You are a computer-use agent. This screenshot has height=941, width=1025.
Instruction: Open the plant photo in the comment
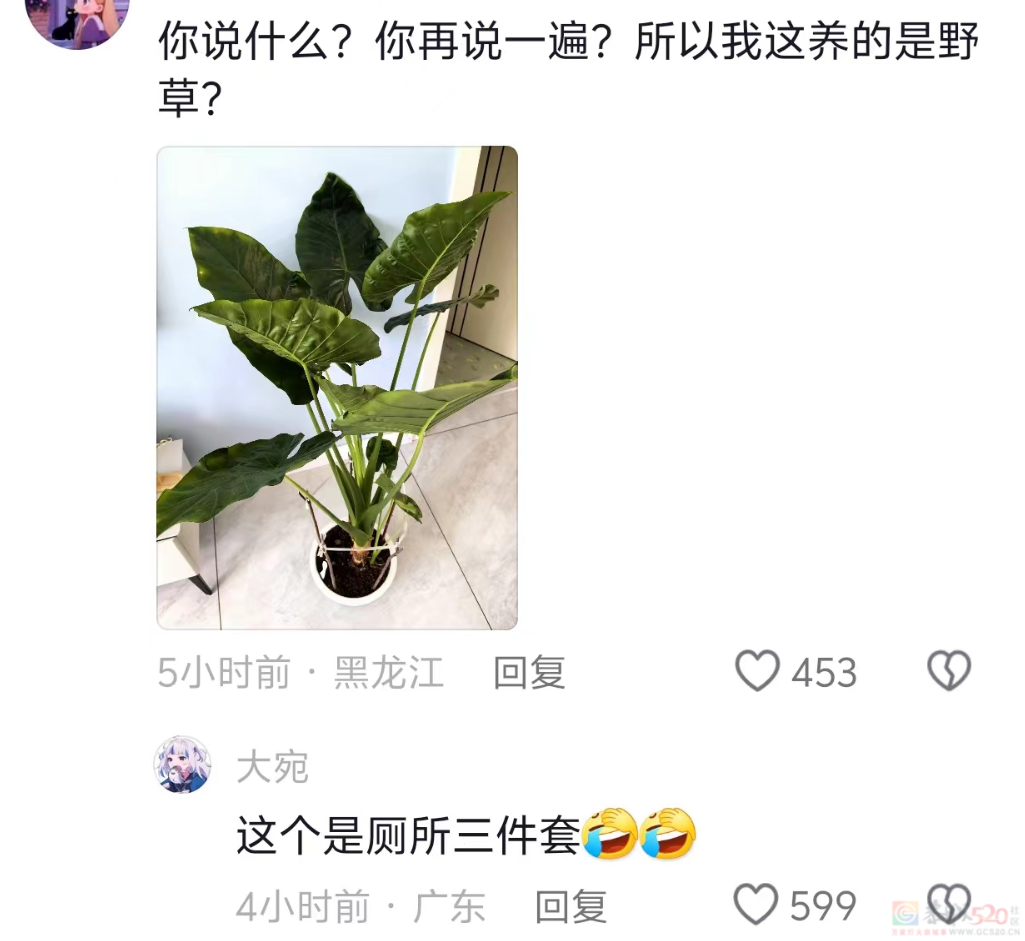click(337, 388)
